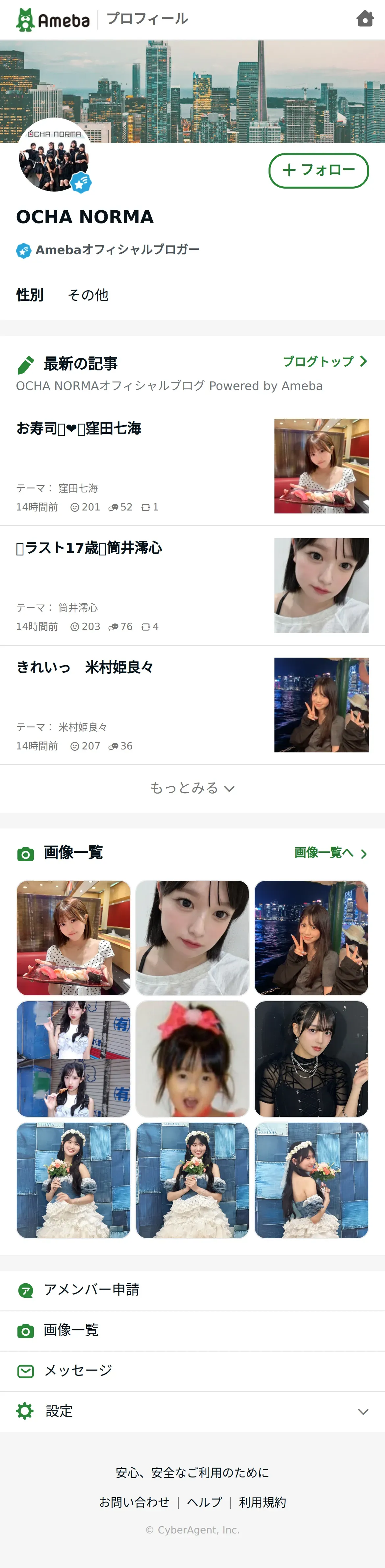View the 利用規約 terms link

(262, 1502)
